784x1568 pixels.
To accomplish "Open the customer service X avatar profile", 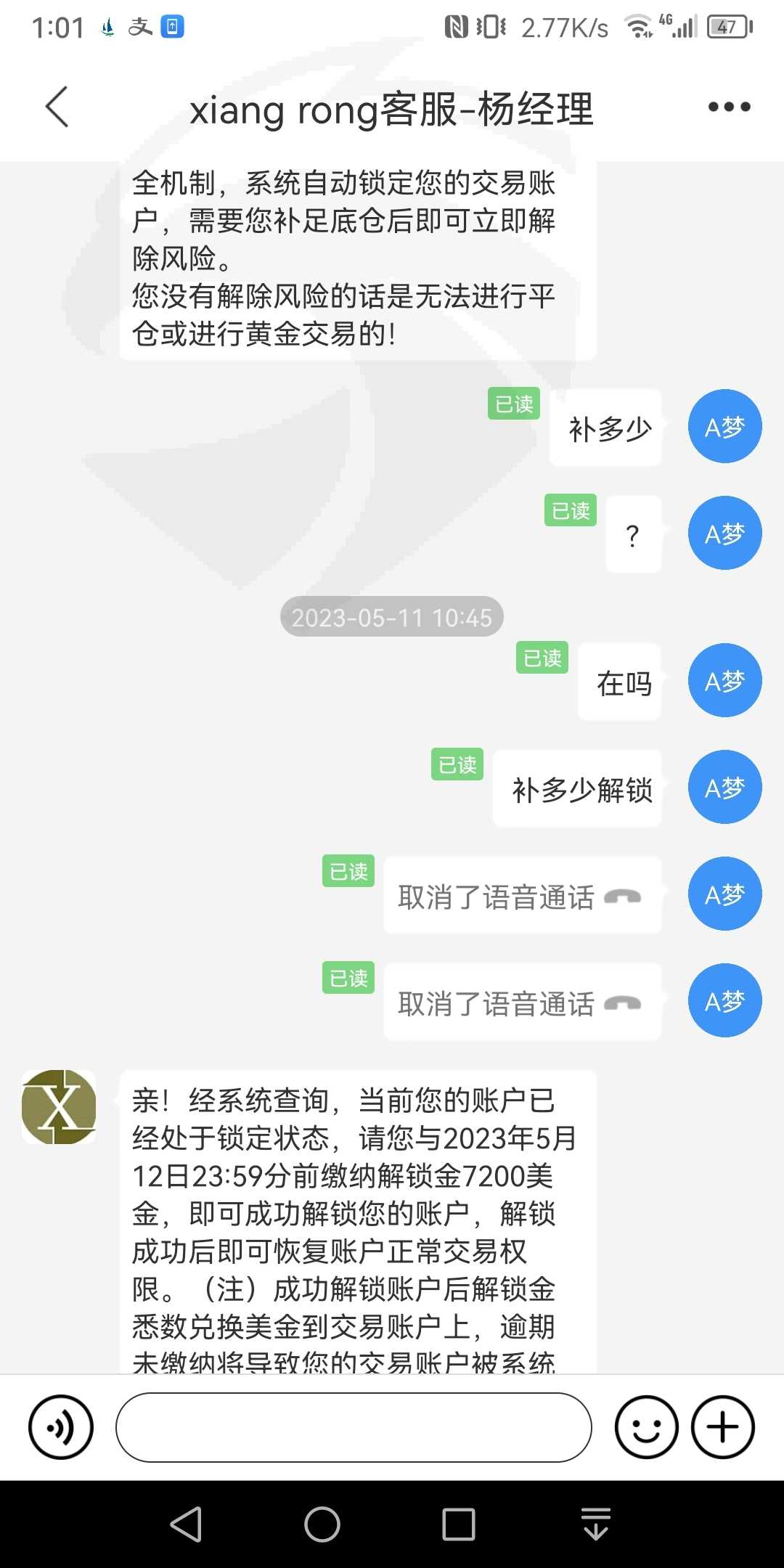I will (x=59, y=1107).
